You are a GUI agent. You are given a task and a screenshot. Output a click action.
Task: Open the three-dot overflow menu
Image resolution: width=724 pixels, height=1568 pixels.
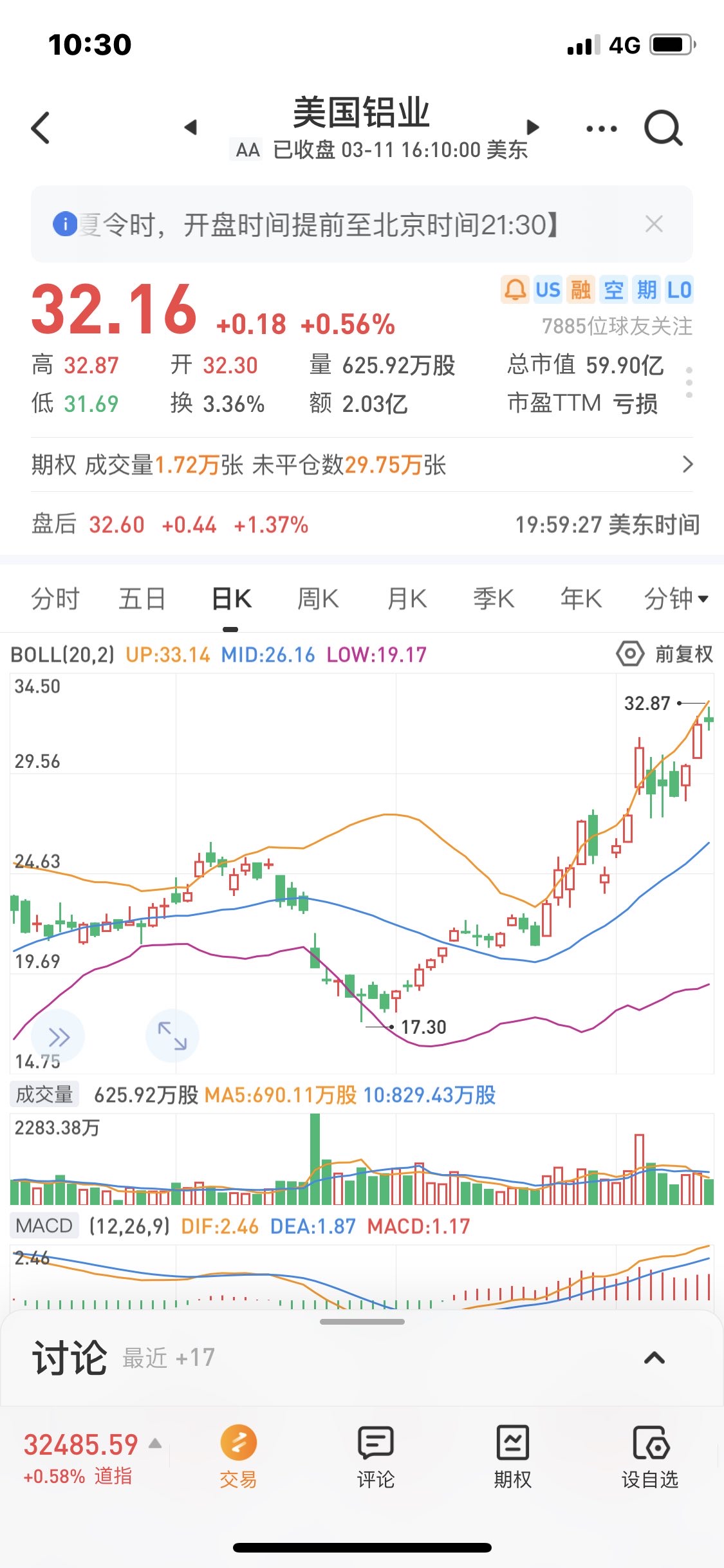point(602,129)
